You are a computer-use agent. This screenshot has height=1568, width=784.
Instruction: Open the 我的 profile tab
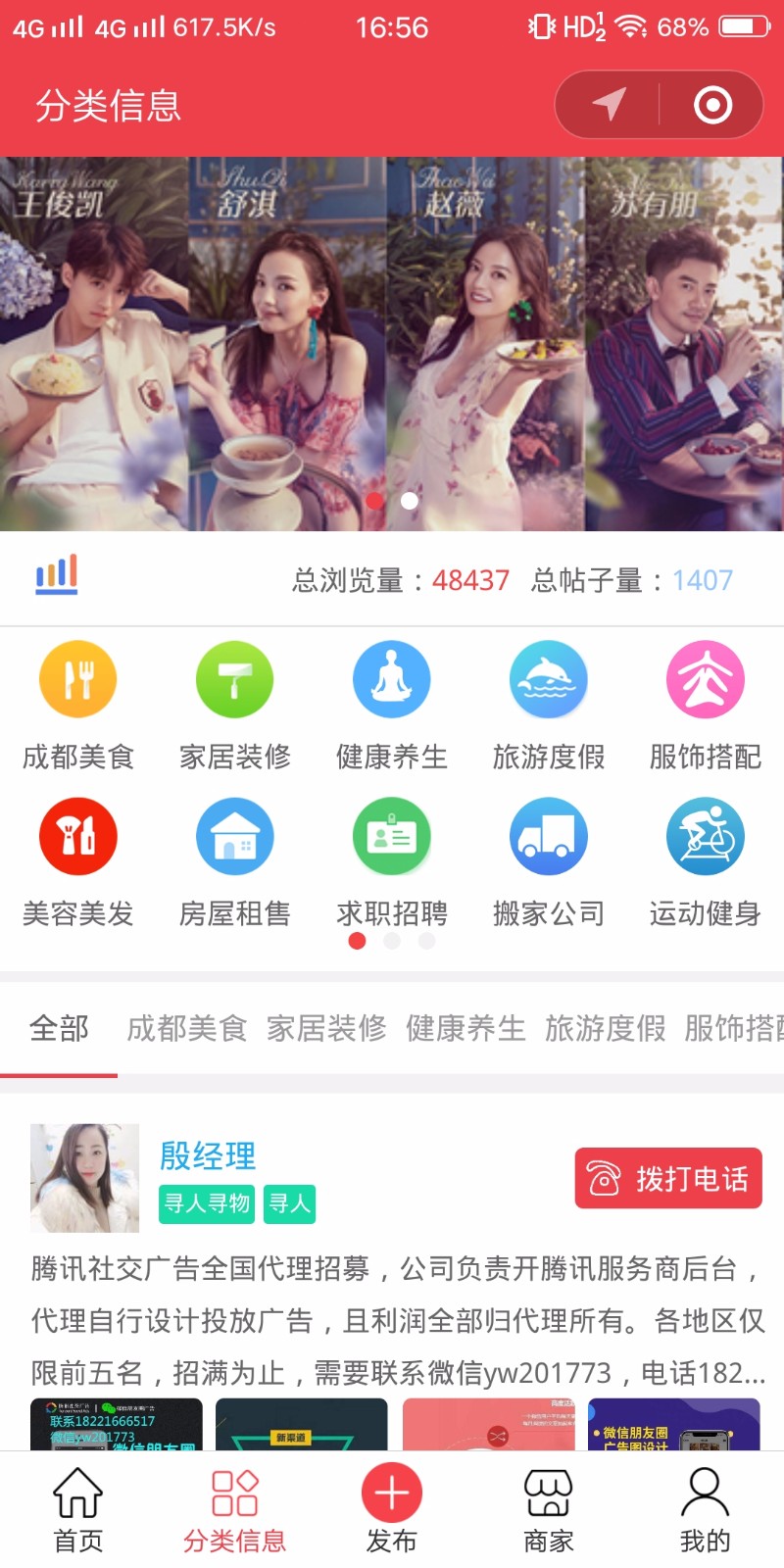[706, 1509]
